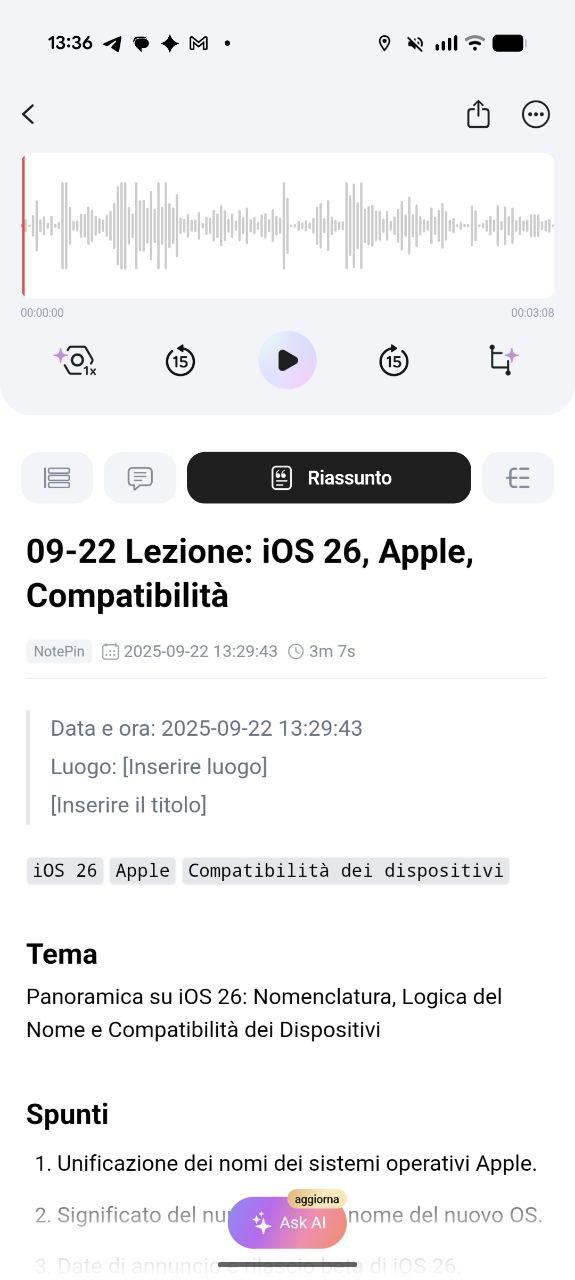
Task: Share this recording
Action: (479, 114)
